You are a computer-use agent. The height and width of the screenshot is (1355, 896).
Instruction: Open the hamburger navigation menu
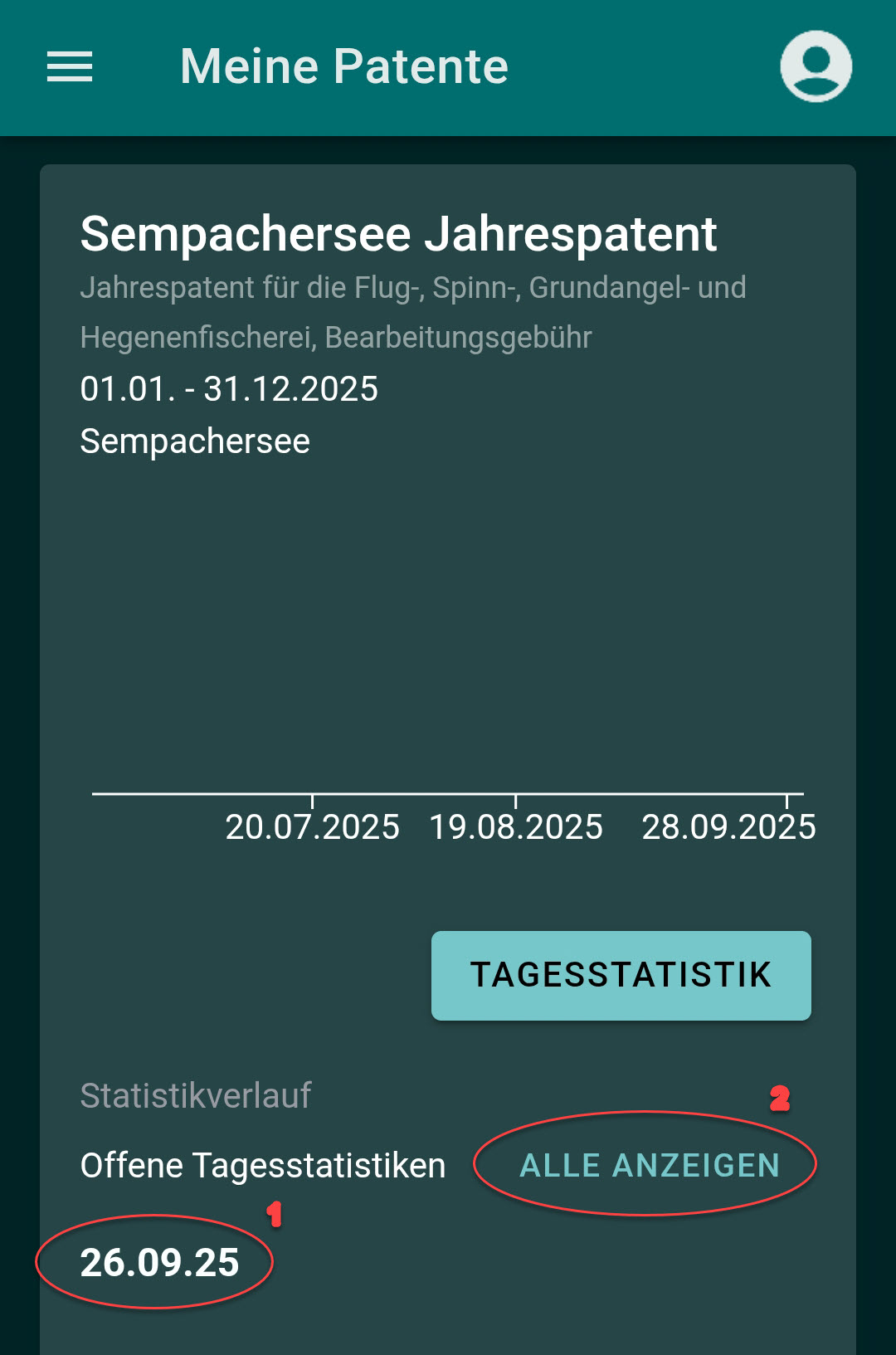70,66
